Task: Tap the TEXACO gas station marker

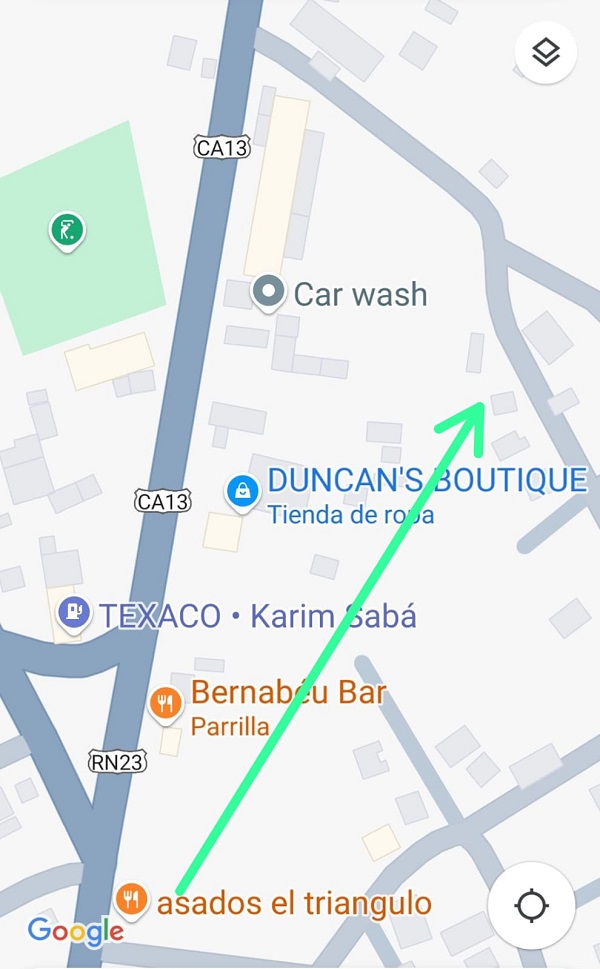Action: click(x=73, y=612)
